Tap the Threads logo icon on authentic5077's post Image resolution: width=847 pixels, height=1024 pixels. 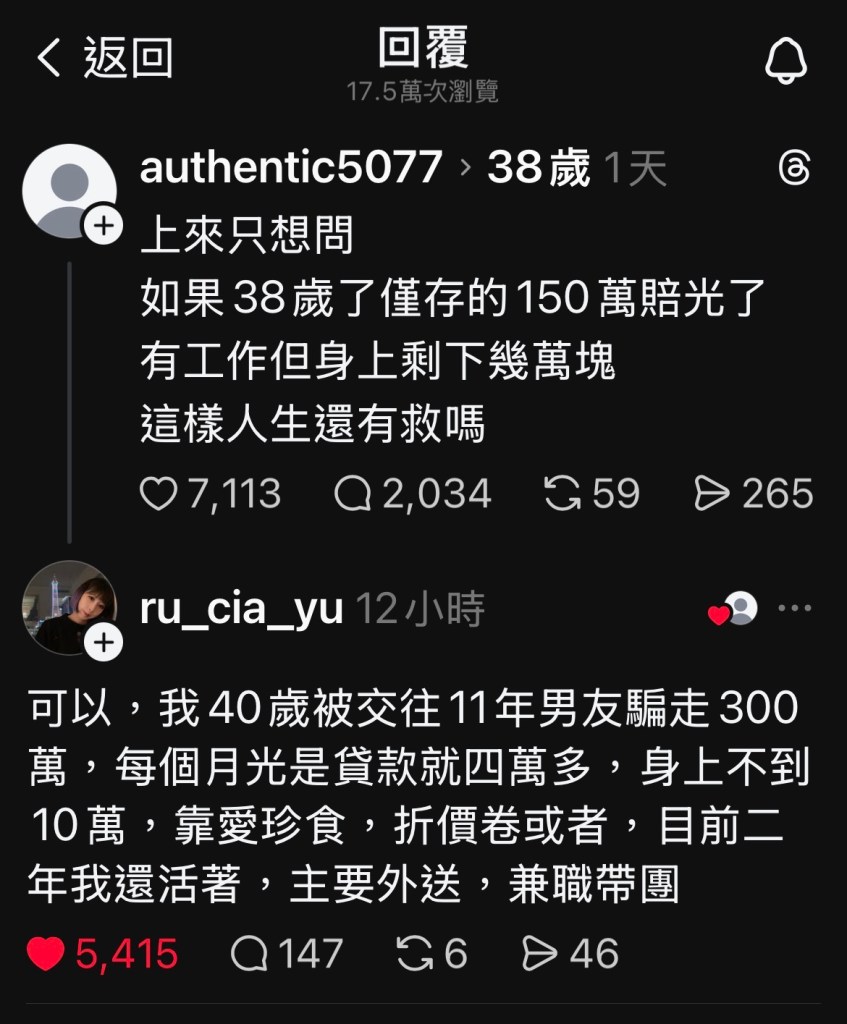coord(793,168)
